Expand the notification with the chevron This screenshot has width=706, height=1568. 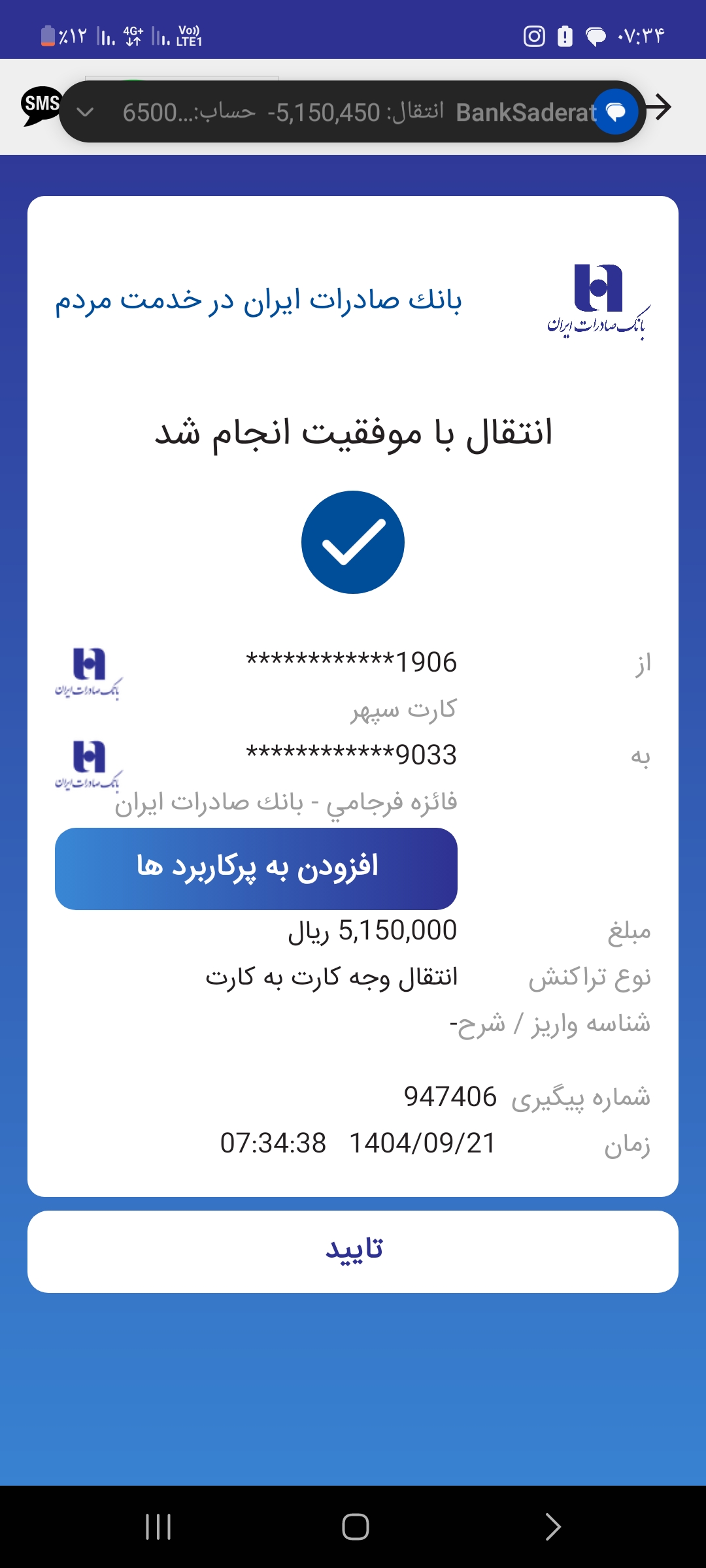point(85,112)
